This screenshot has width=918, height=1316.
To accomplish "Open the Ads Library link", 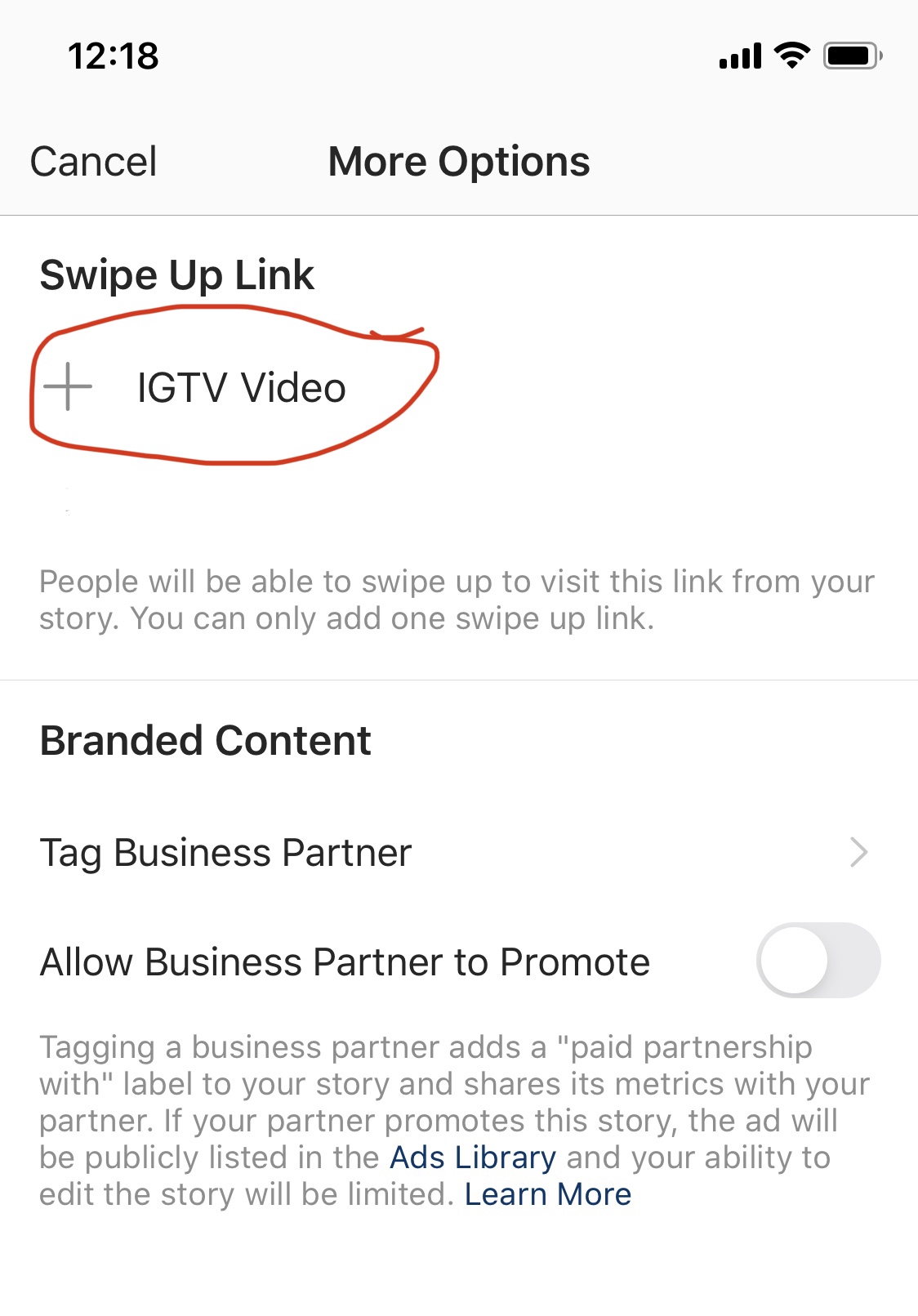I will pyautogui.click(x=473, y=1158).
